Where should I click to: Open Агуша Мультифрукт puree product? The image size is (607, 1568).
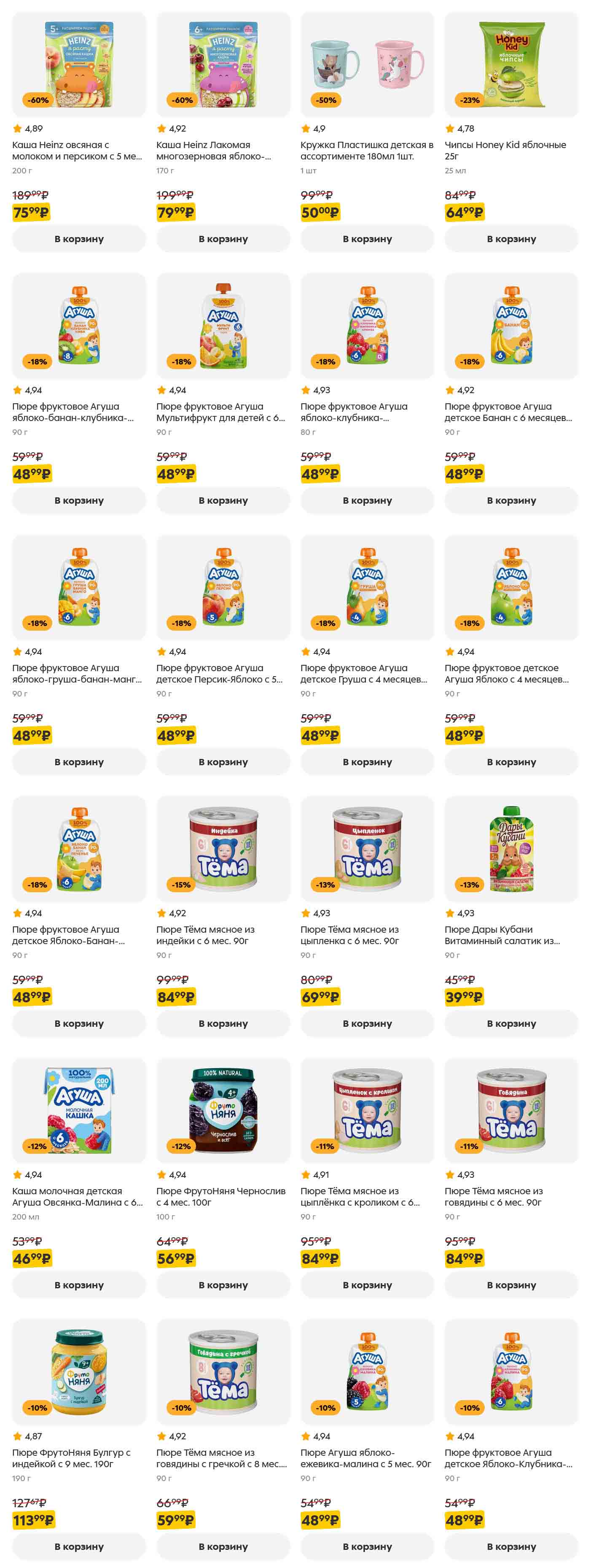pyautogui.click(x=223, y=411)
